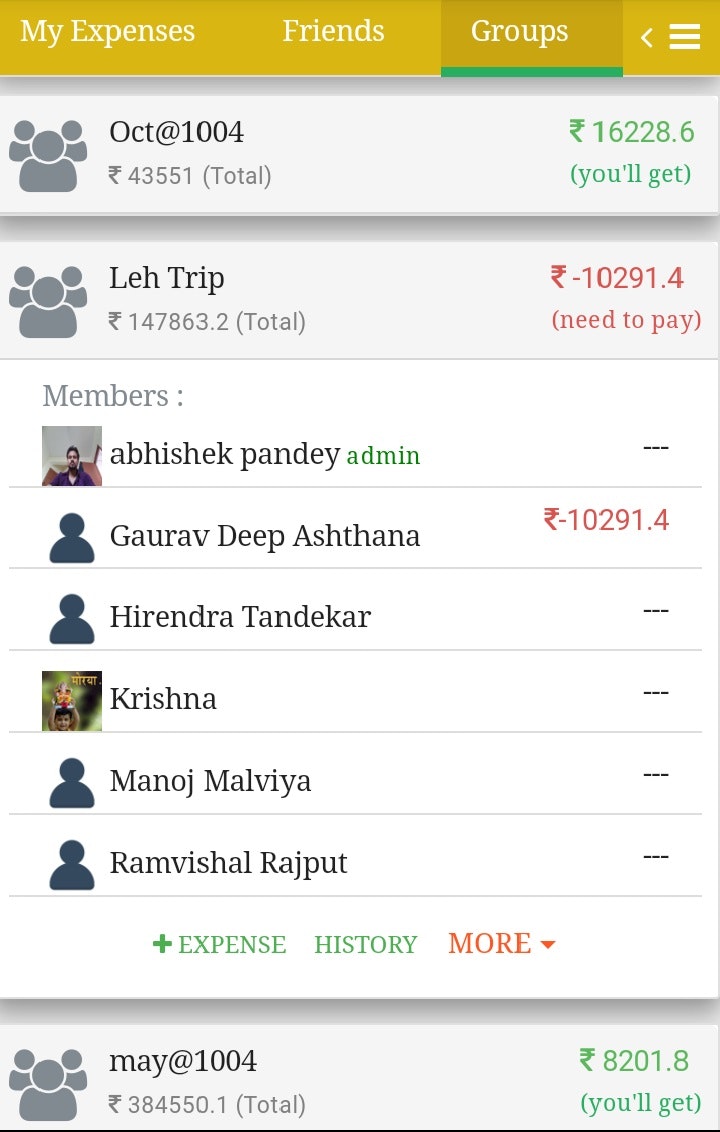
Task: Select the Groups tab
Action: pyautogui.click(x=520, y=32)
